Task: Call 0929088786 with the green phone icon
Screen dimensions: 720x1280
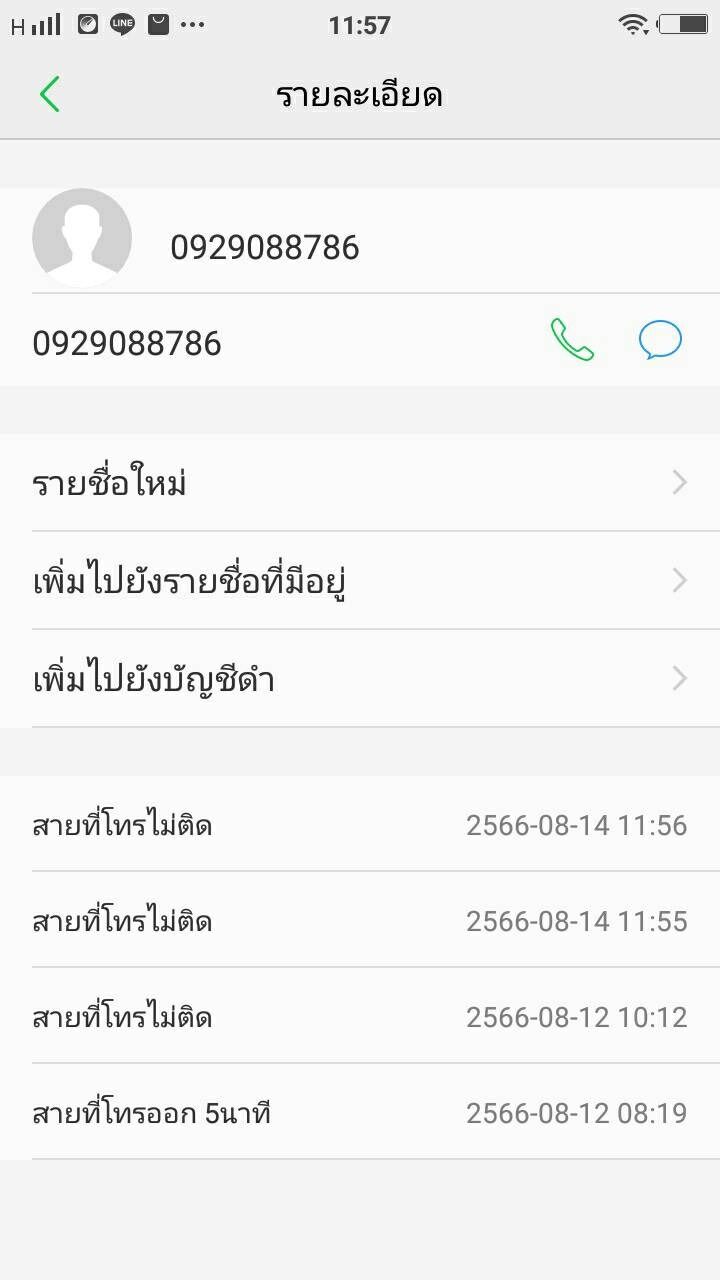Action: tap(572, 340)
